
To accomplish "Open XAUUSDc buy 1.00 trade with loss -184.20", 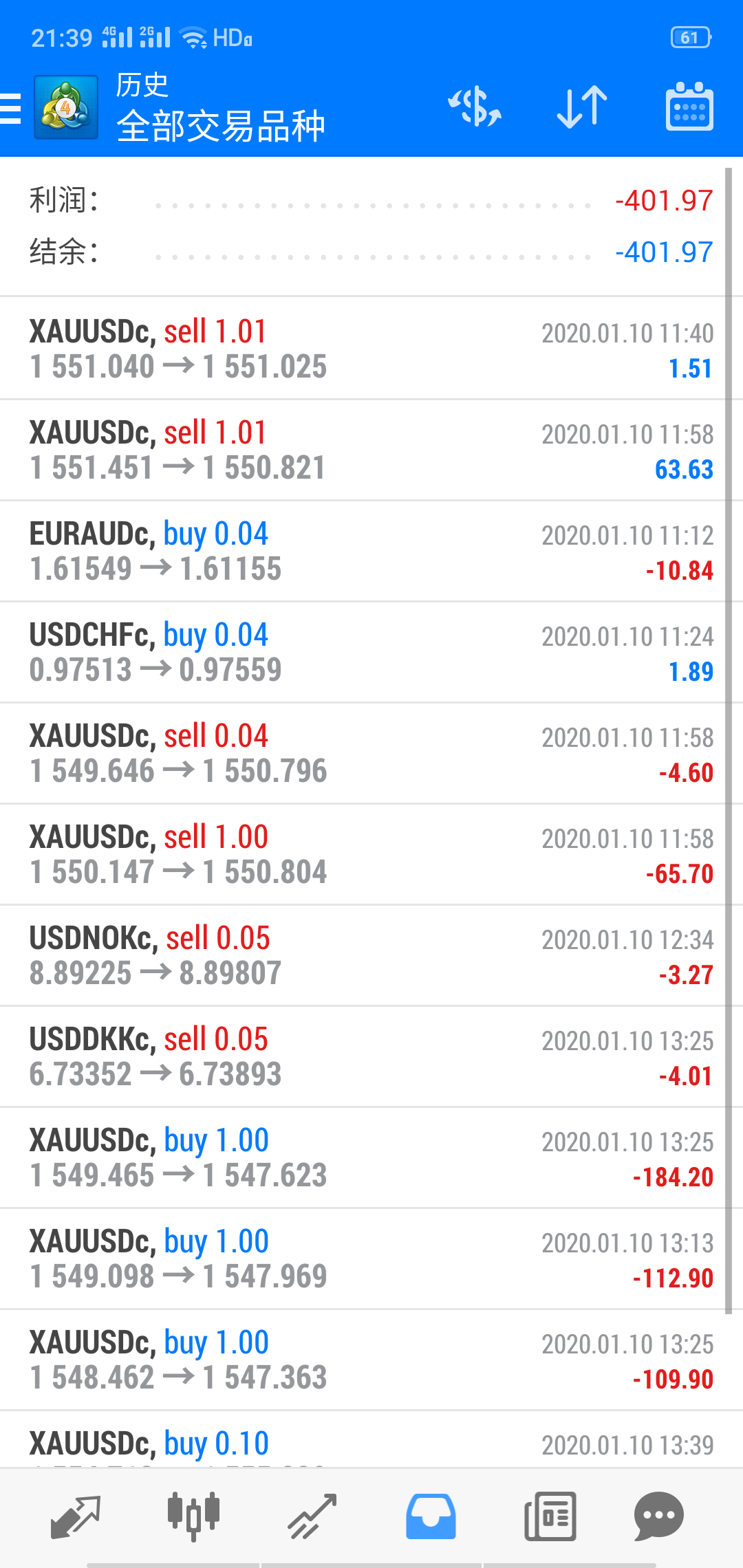I will (x=371, y=1157).
